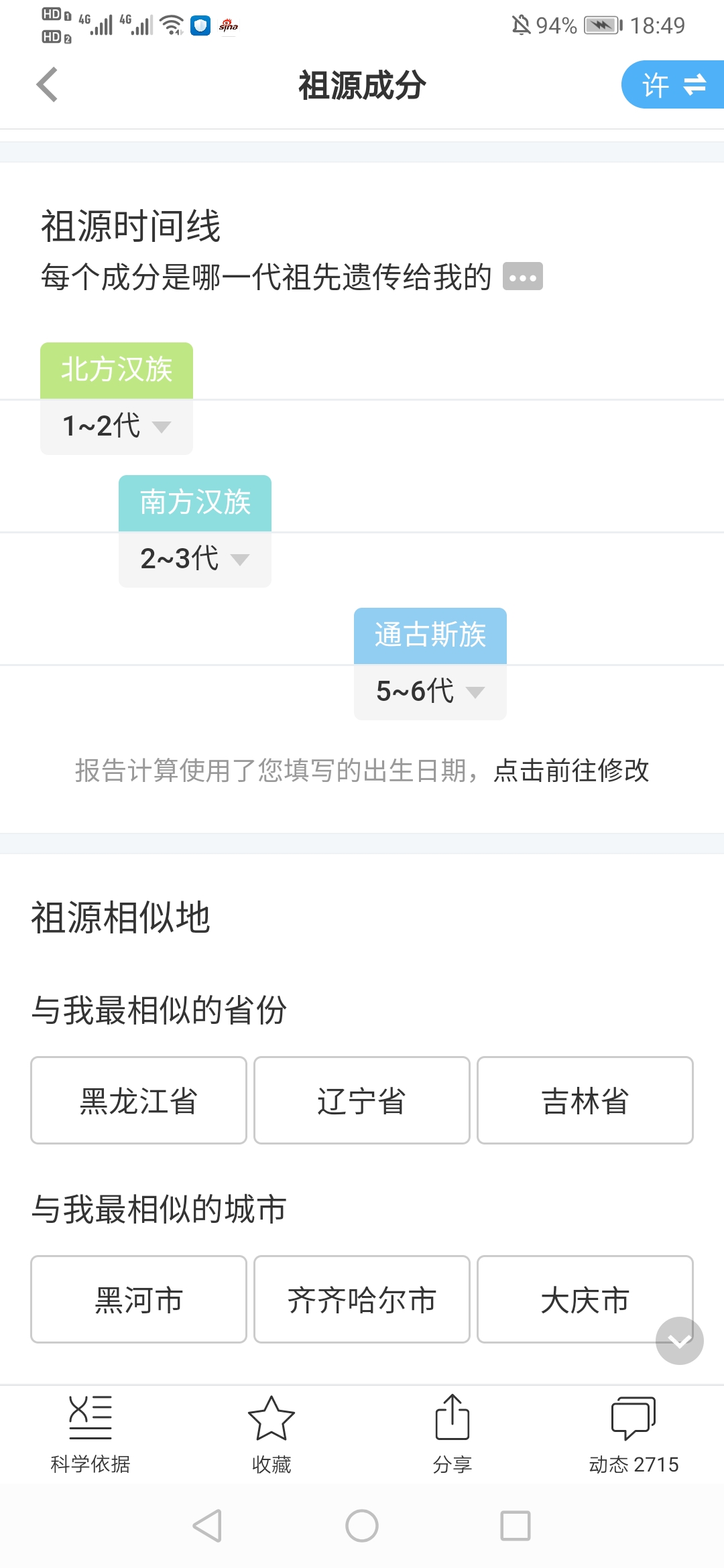Add this report to 收藏
724x1568 pixels.
(271, 1434)
